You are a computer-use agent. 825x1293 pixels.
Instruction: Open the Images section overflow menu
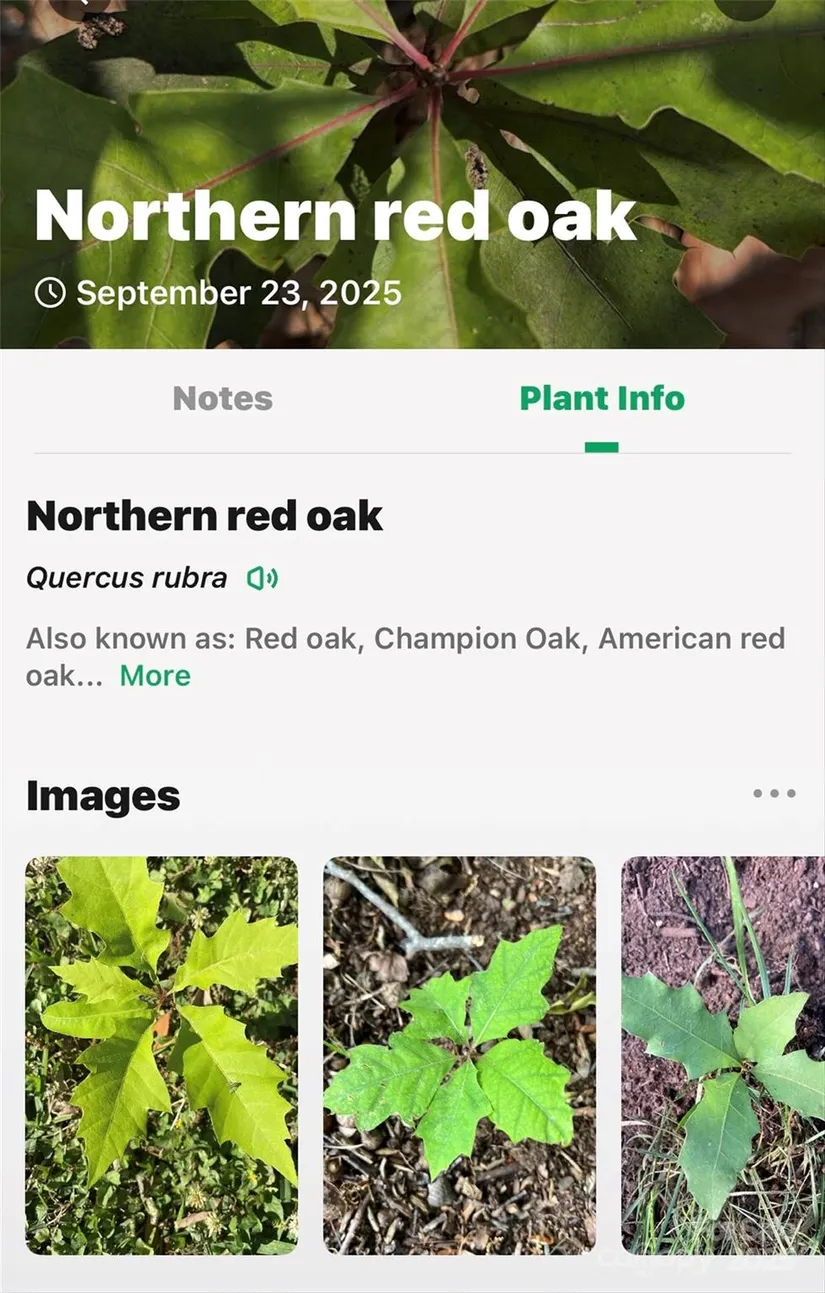point(774,794)
